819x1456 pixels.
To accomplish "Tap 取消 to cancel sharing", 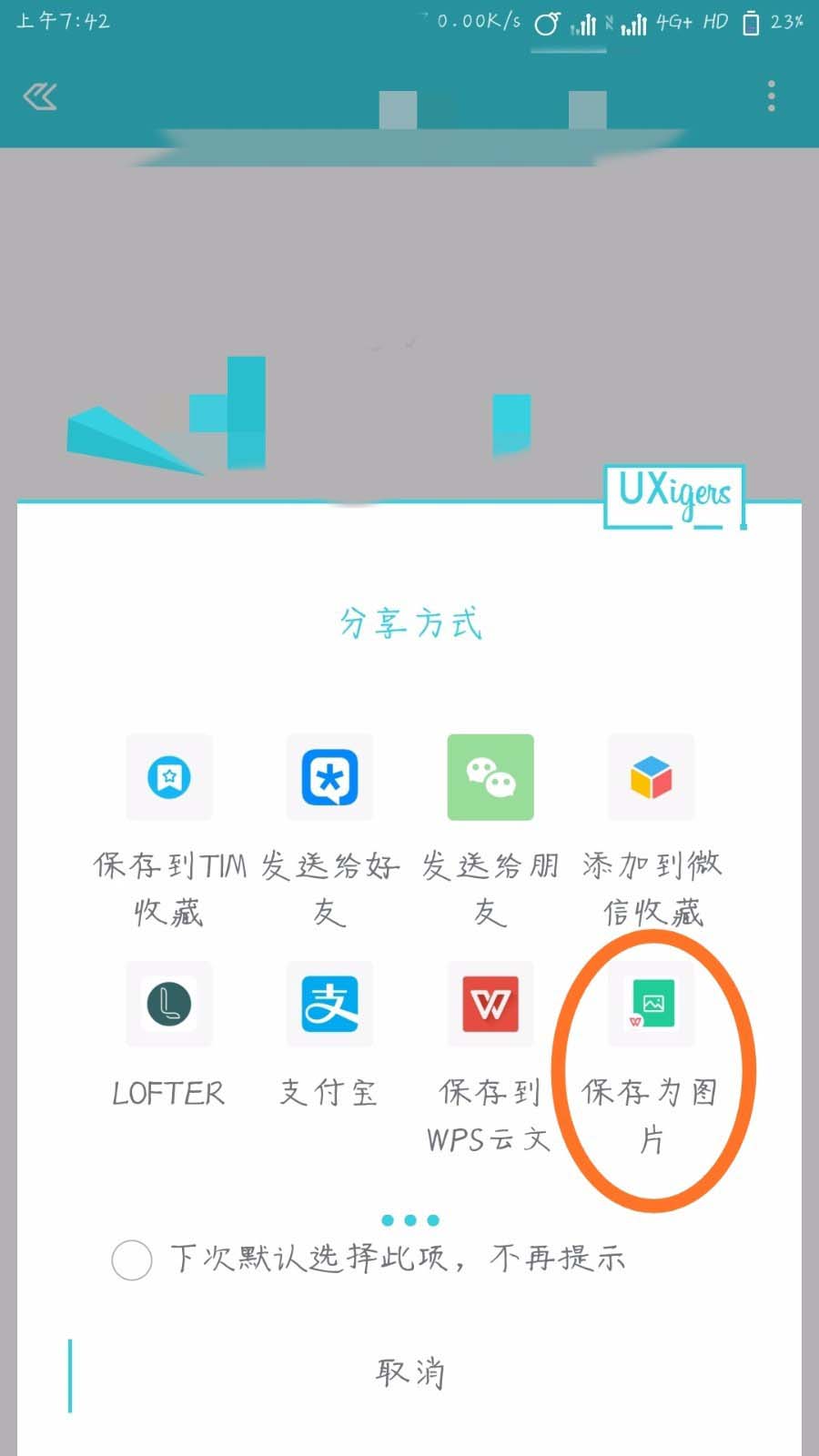I will tap(409, 1373).
